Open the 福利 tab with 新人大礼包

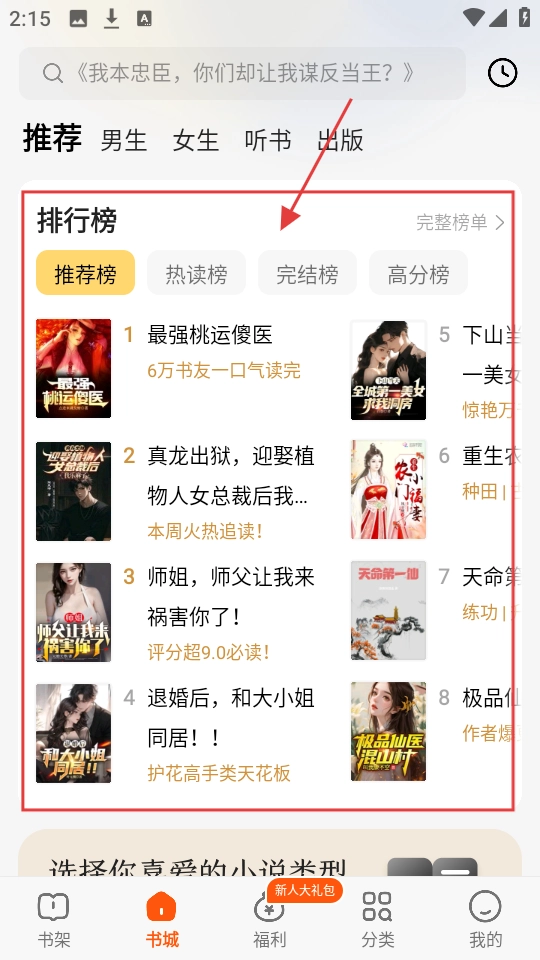click(x=270, y=919)
